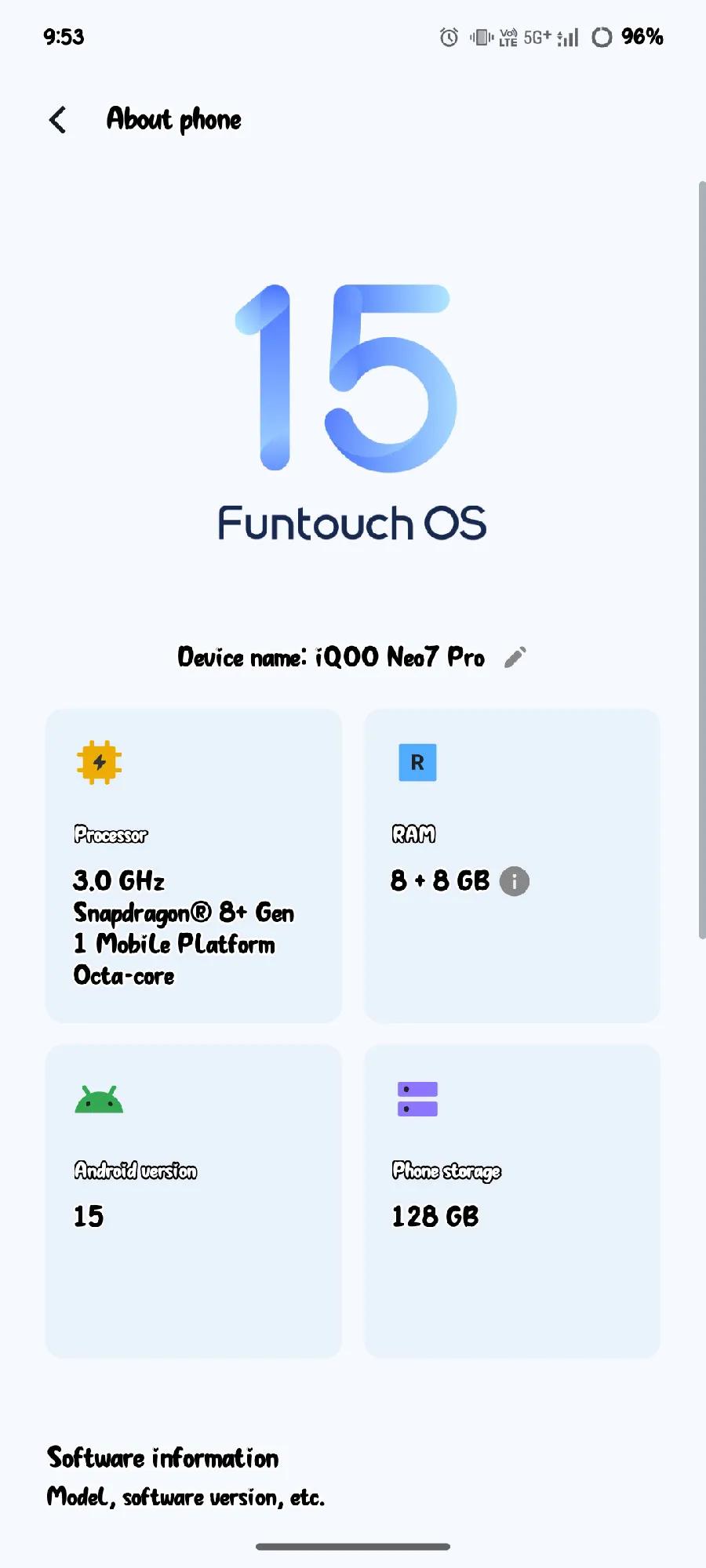The image size is (706, 1568).
Task: Open the RAM info icon
Action: pos(515,881)
